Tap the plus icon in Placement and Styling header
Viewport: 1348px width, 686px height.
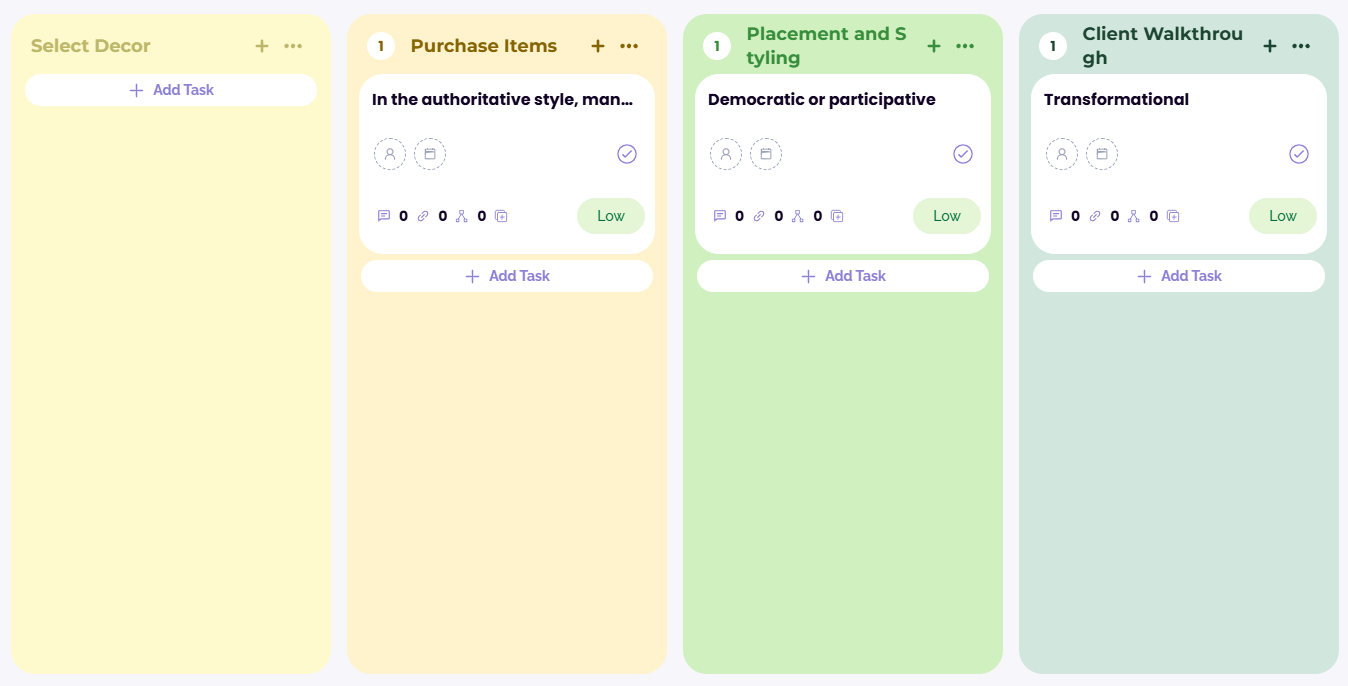coord(934,46)
